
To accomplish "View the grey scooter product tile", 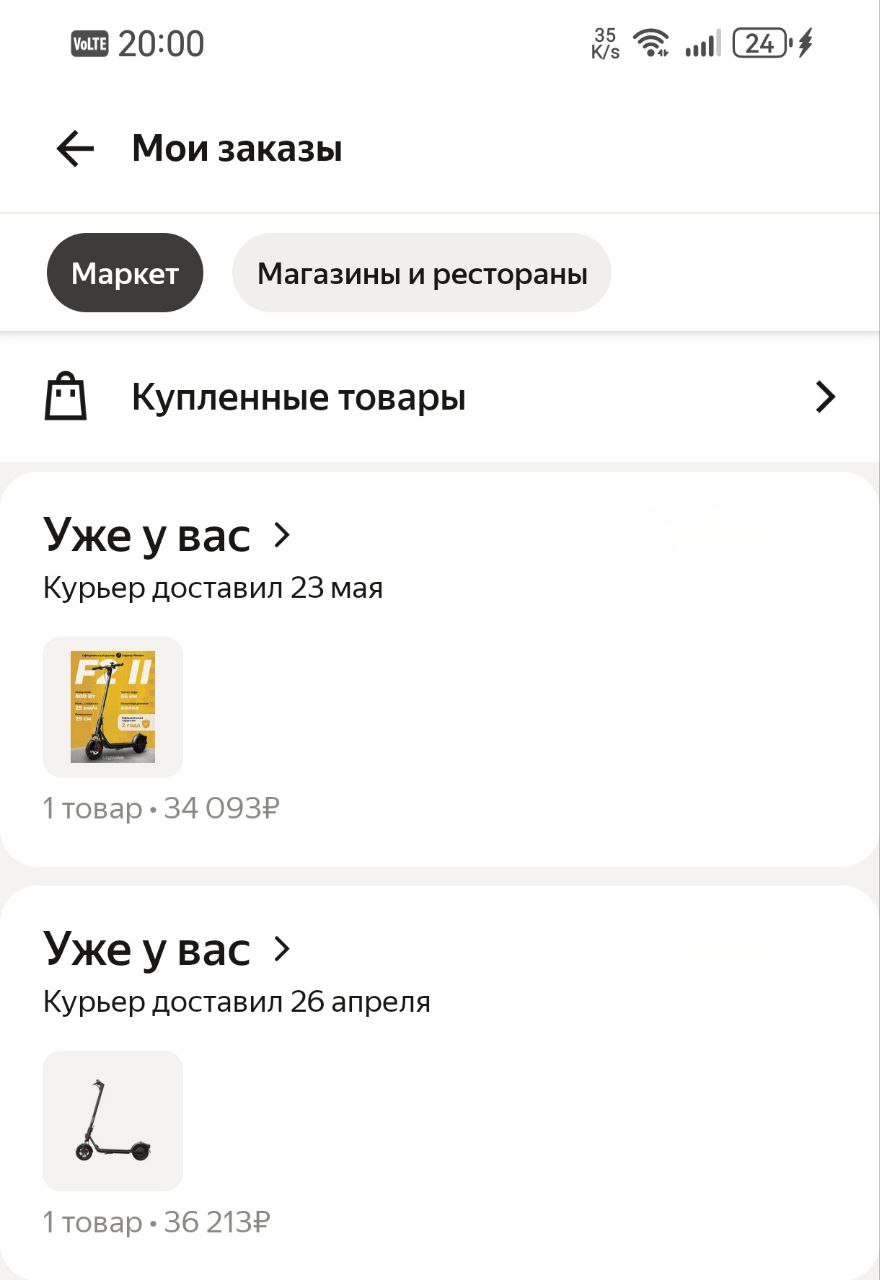I will 113,1120.
